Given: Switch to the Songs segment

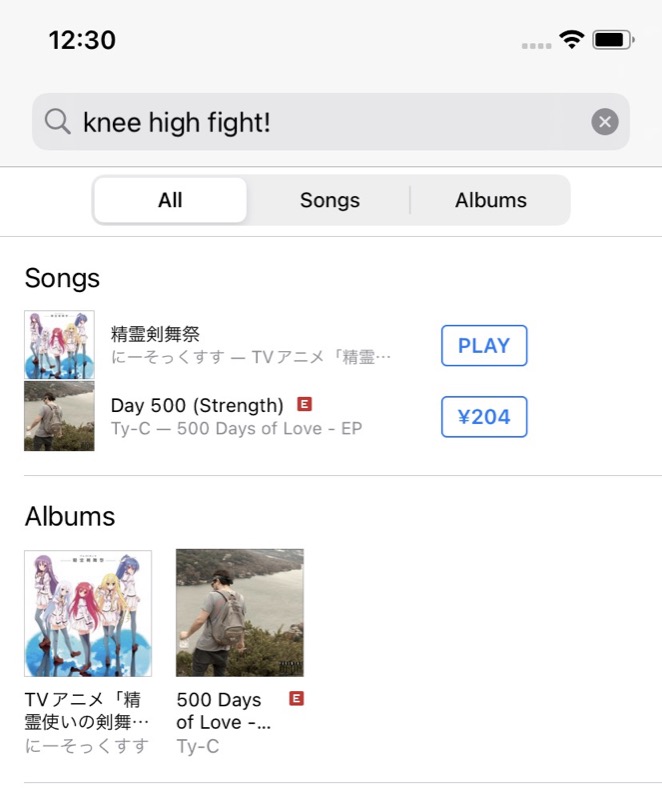Looking at the screenshot, I should [329, 200].
